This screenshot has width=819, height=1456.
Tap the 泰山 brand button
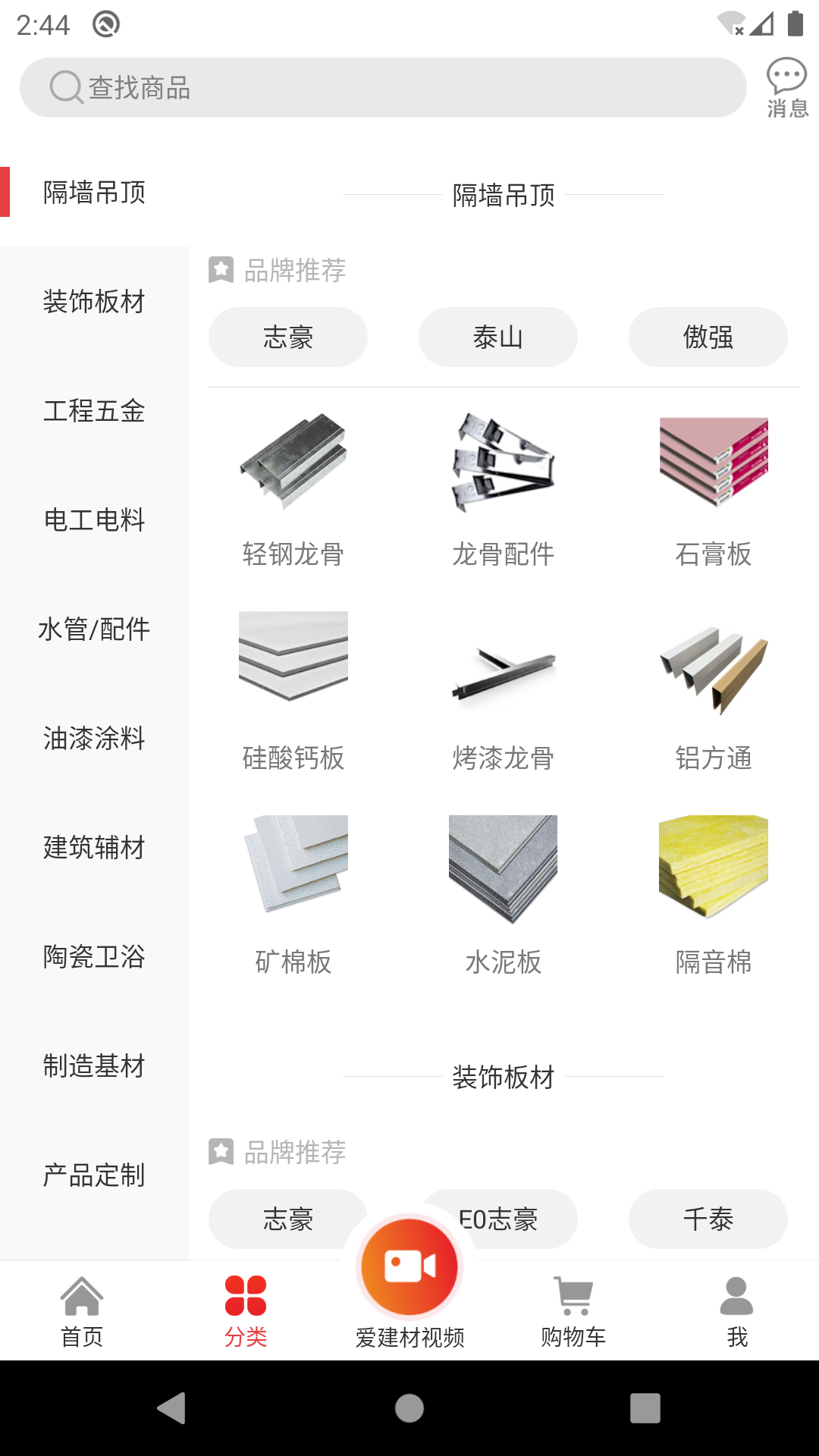pyautogui.click(x=497, y=337)
